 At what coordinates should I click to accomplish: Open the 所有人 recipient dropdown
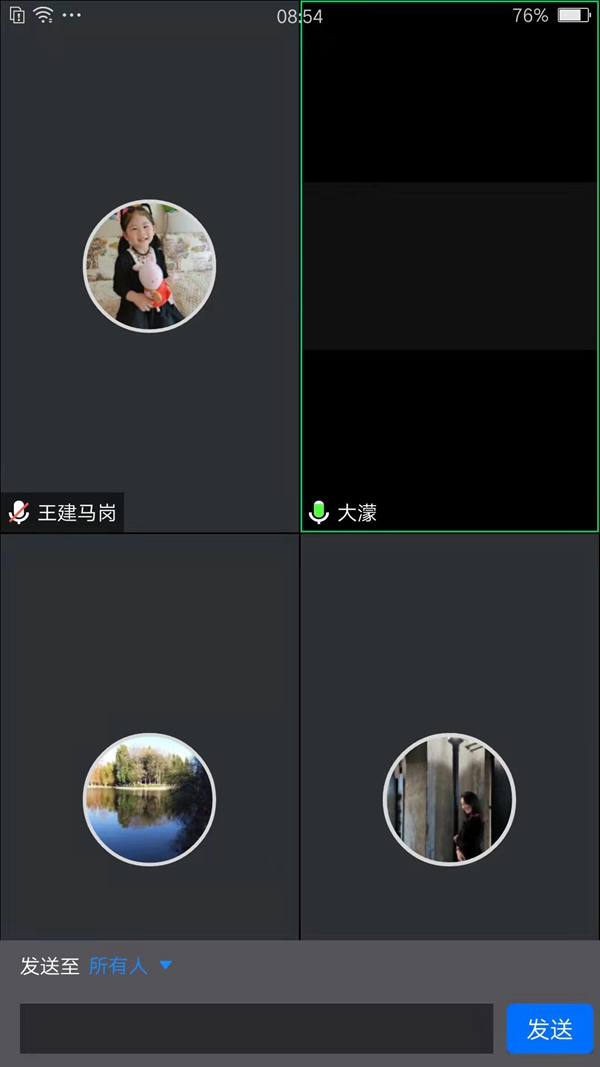point(130,966)
